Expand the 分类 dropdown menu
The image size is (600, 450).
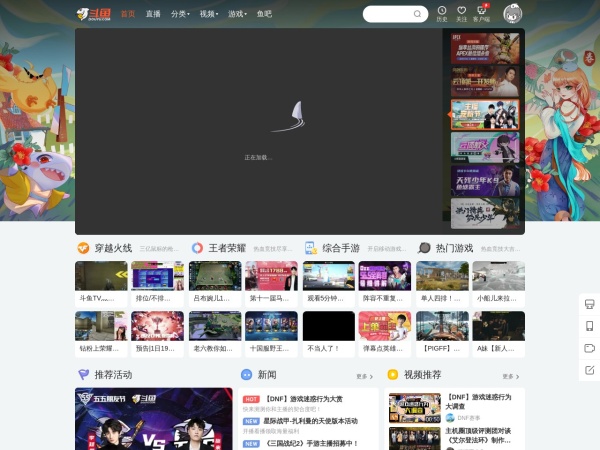pyautogui.click(x=180, y=14)
